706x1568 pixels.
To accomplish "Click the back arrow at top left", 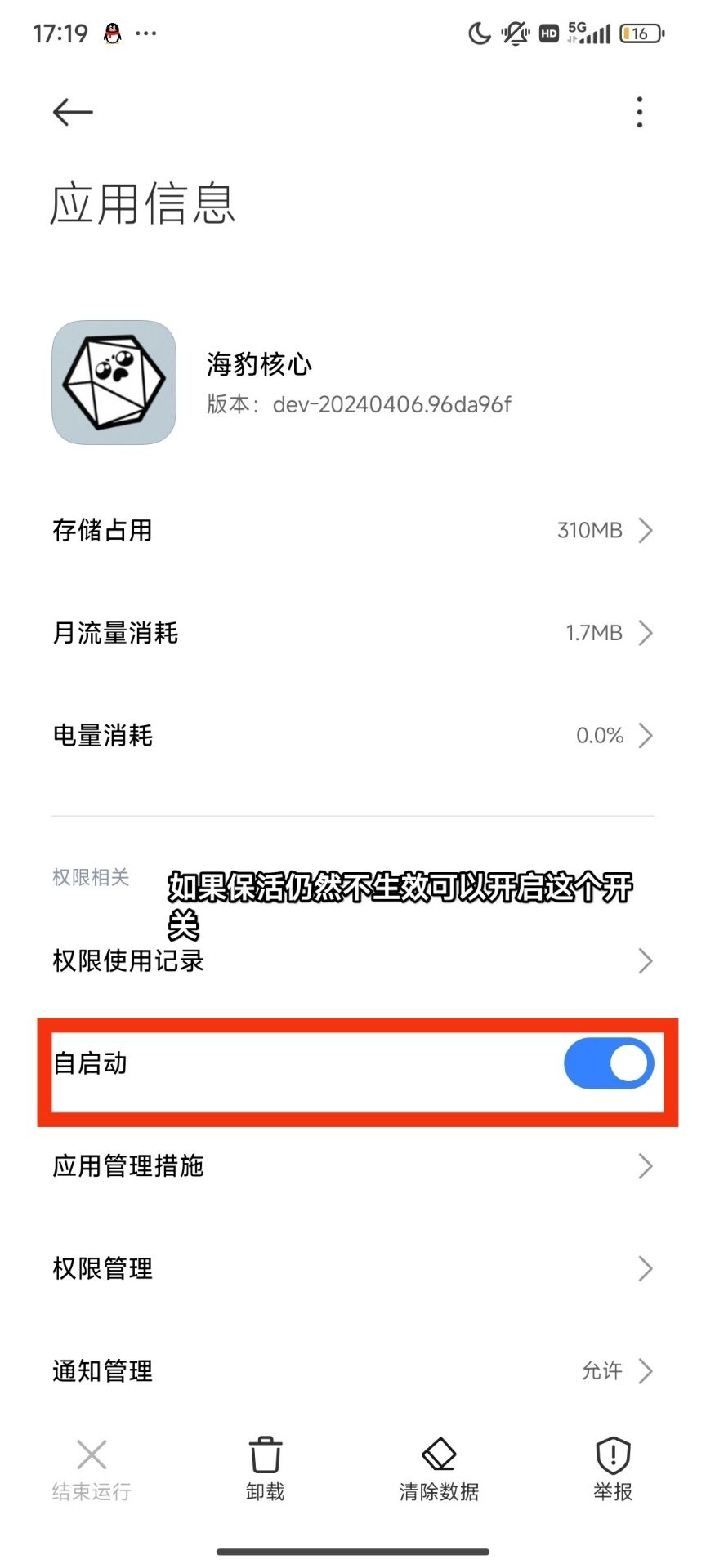I will pyautogui.click(x=72, y=112).
